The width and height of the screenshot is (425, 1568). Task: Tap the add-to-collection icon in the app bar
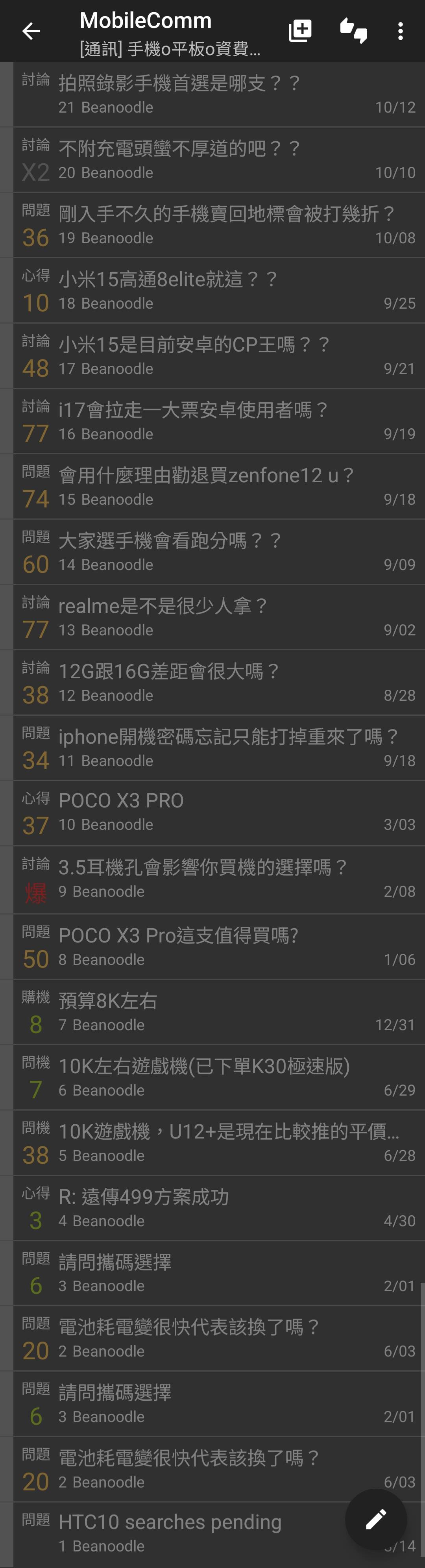click(x=299, y=30)
